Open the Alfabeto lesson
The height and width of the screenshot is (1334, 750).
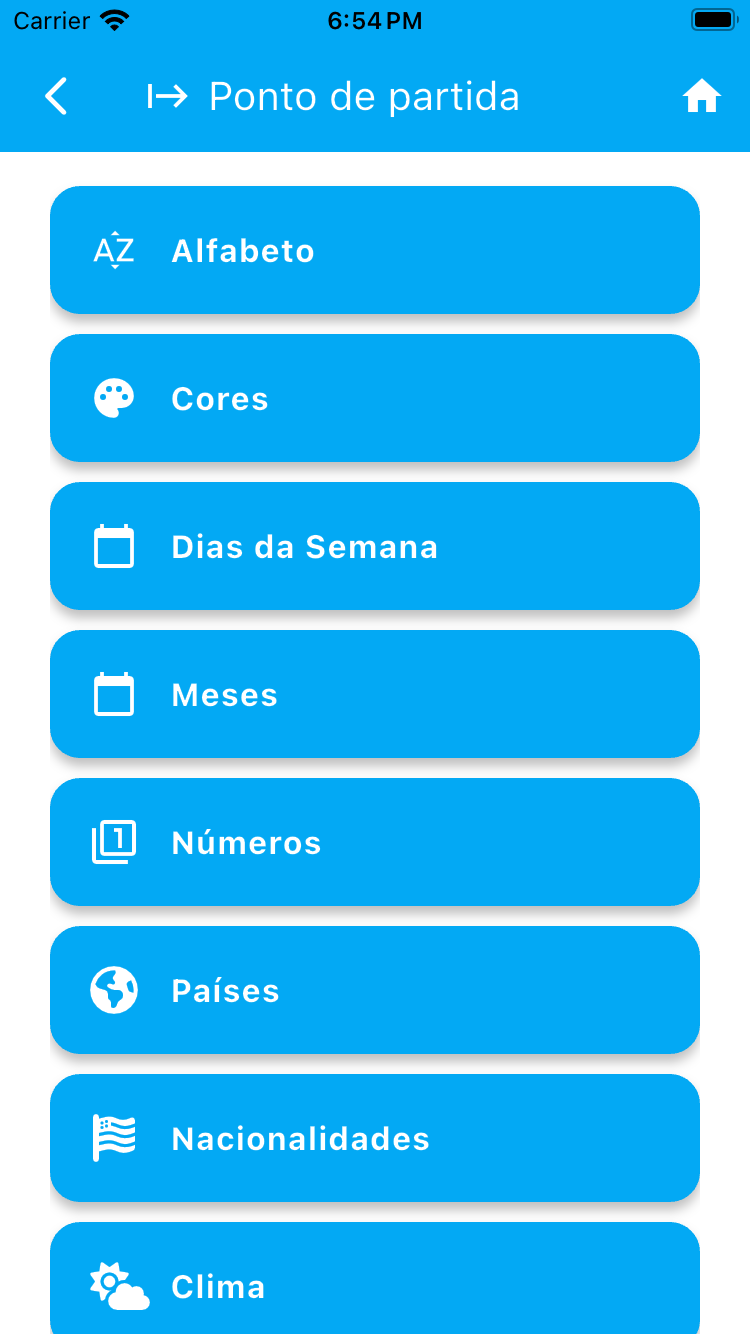pos(375,250)
